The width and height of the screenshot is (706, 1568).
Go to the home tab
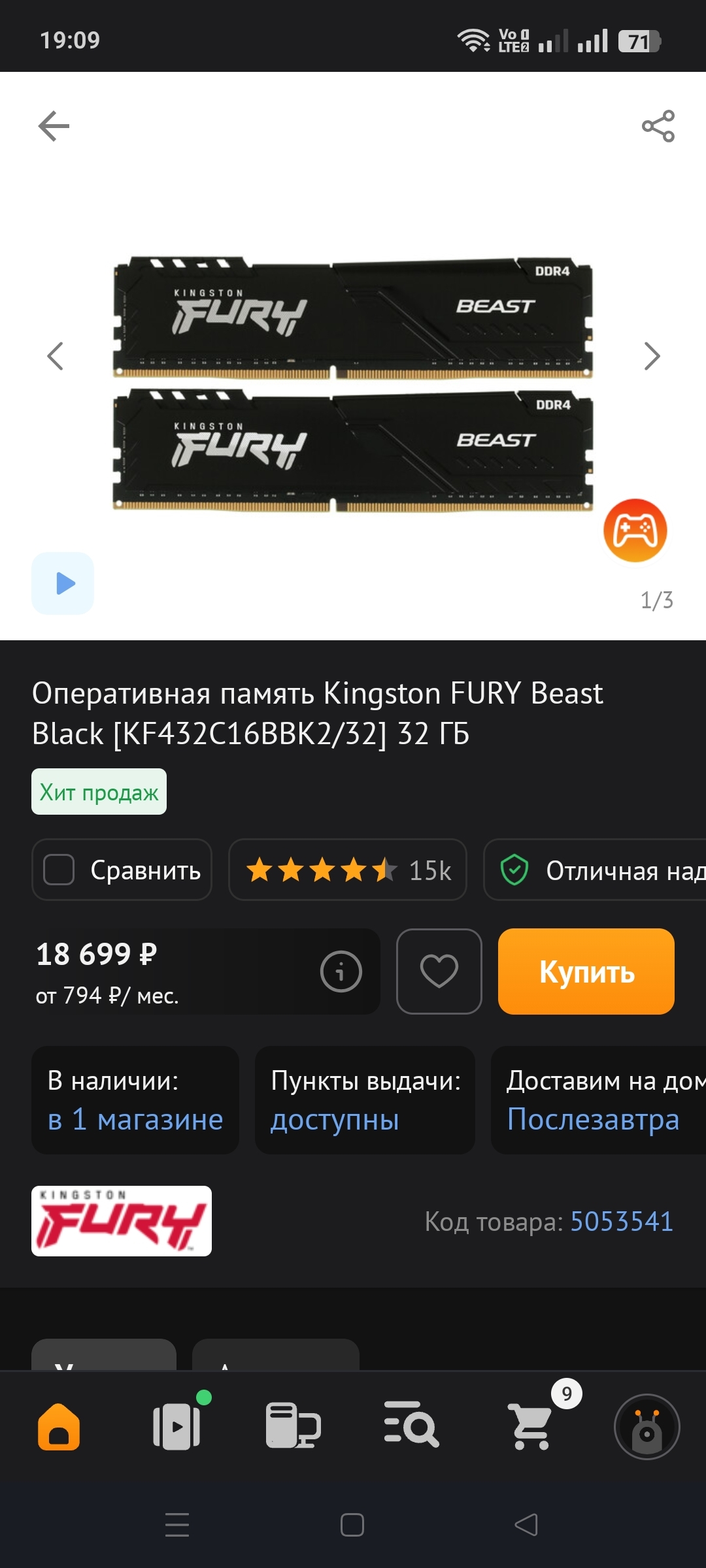pyautogui.click(x=59, y=1426)
